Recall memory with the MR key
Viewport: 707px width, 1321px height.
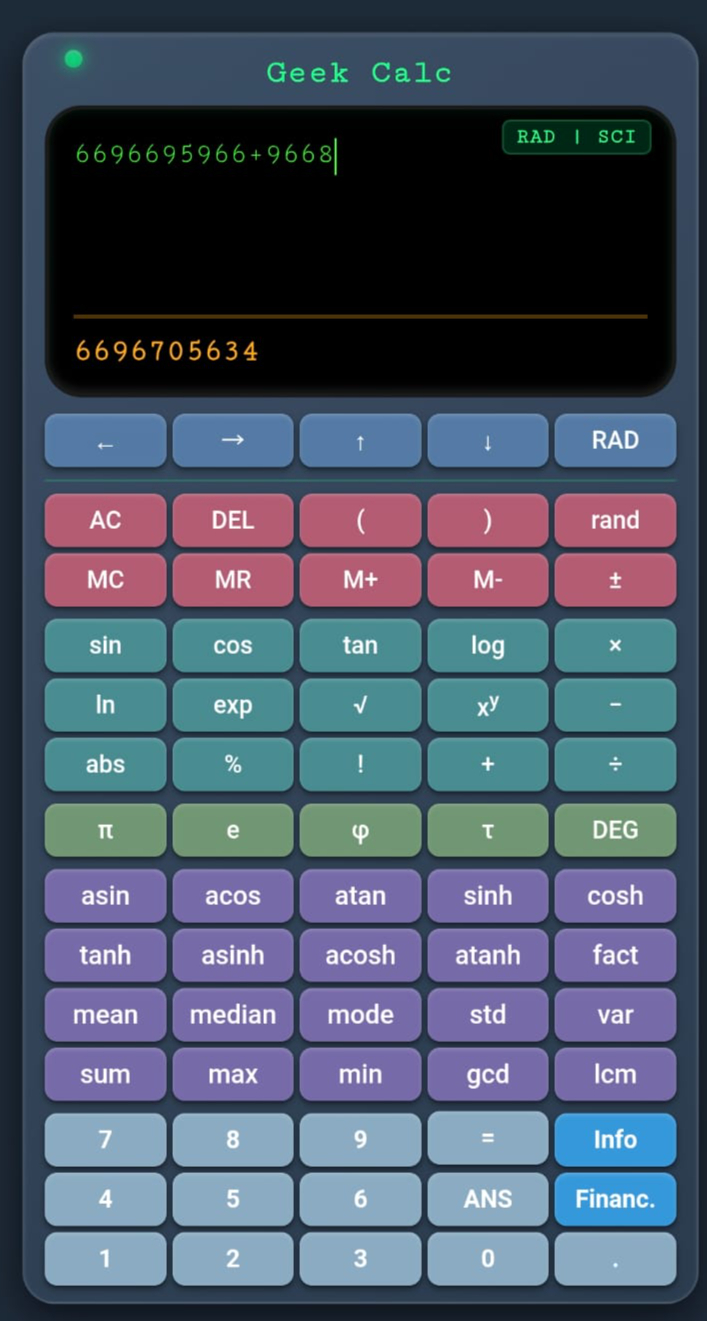pyautogui.click(x=233, y=580)
